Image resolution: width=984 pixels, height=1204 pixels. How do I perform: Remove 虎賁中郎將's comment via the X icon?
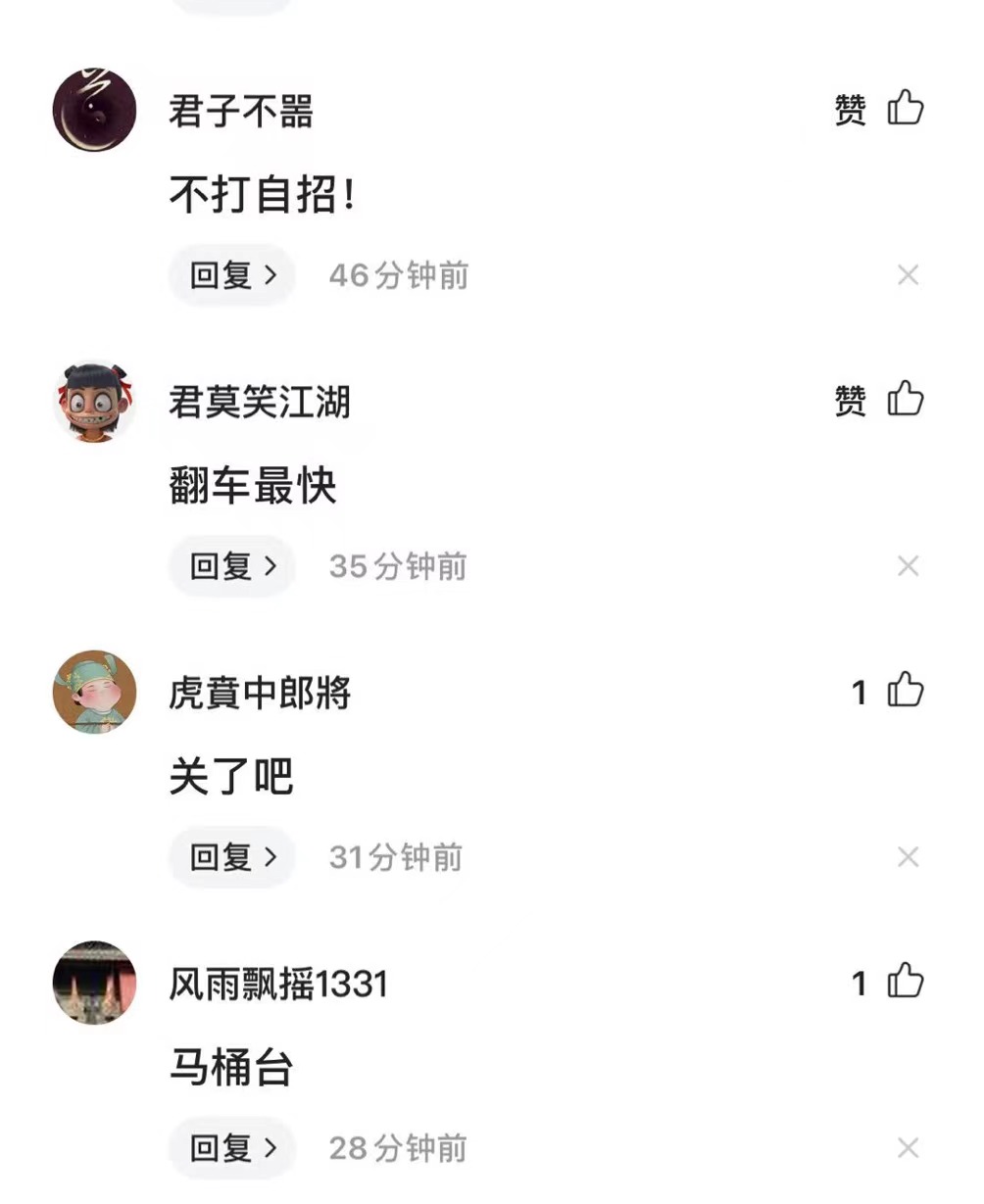(908, 857)
